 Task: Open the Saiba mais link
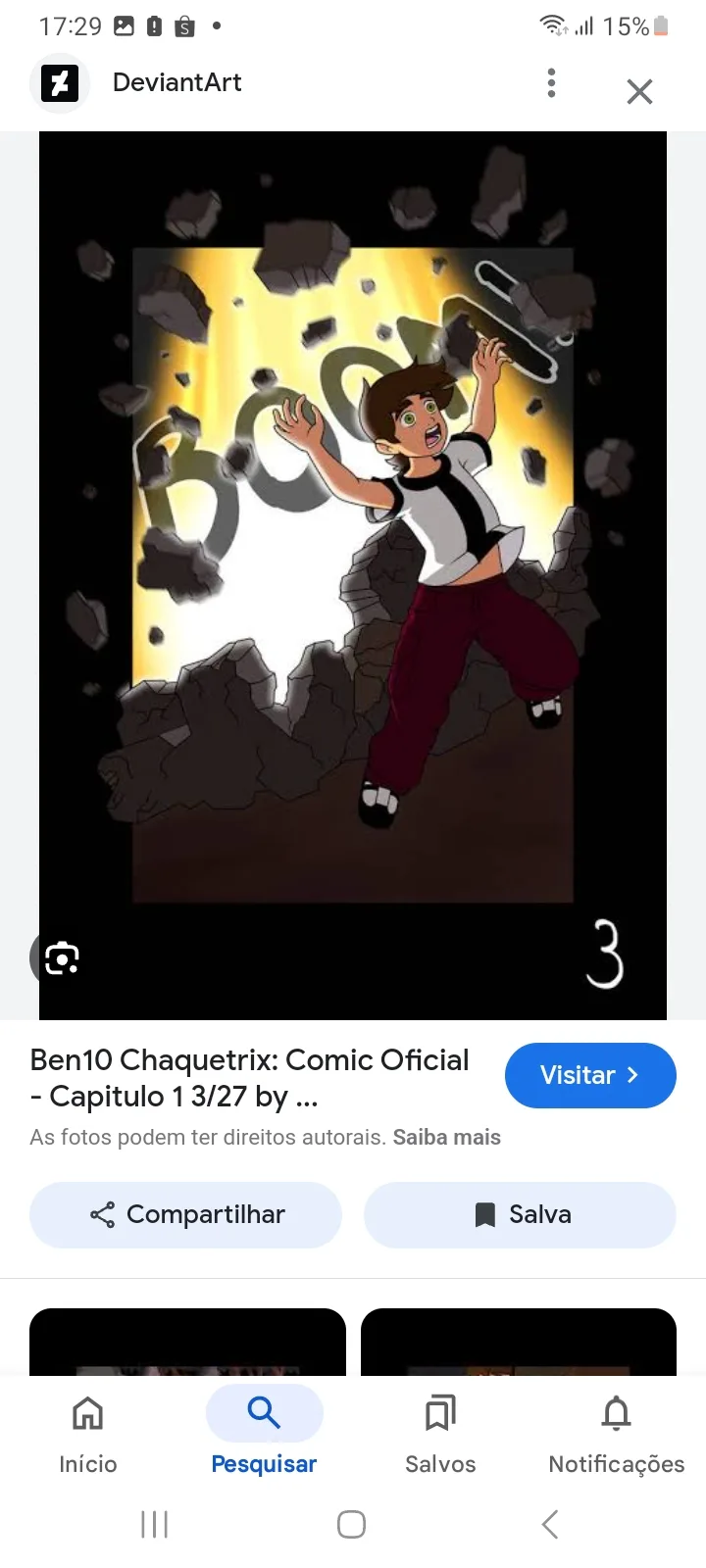point(446,1137)
